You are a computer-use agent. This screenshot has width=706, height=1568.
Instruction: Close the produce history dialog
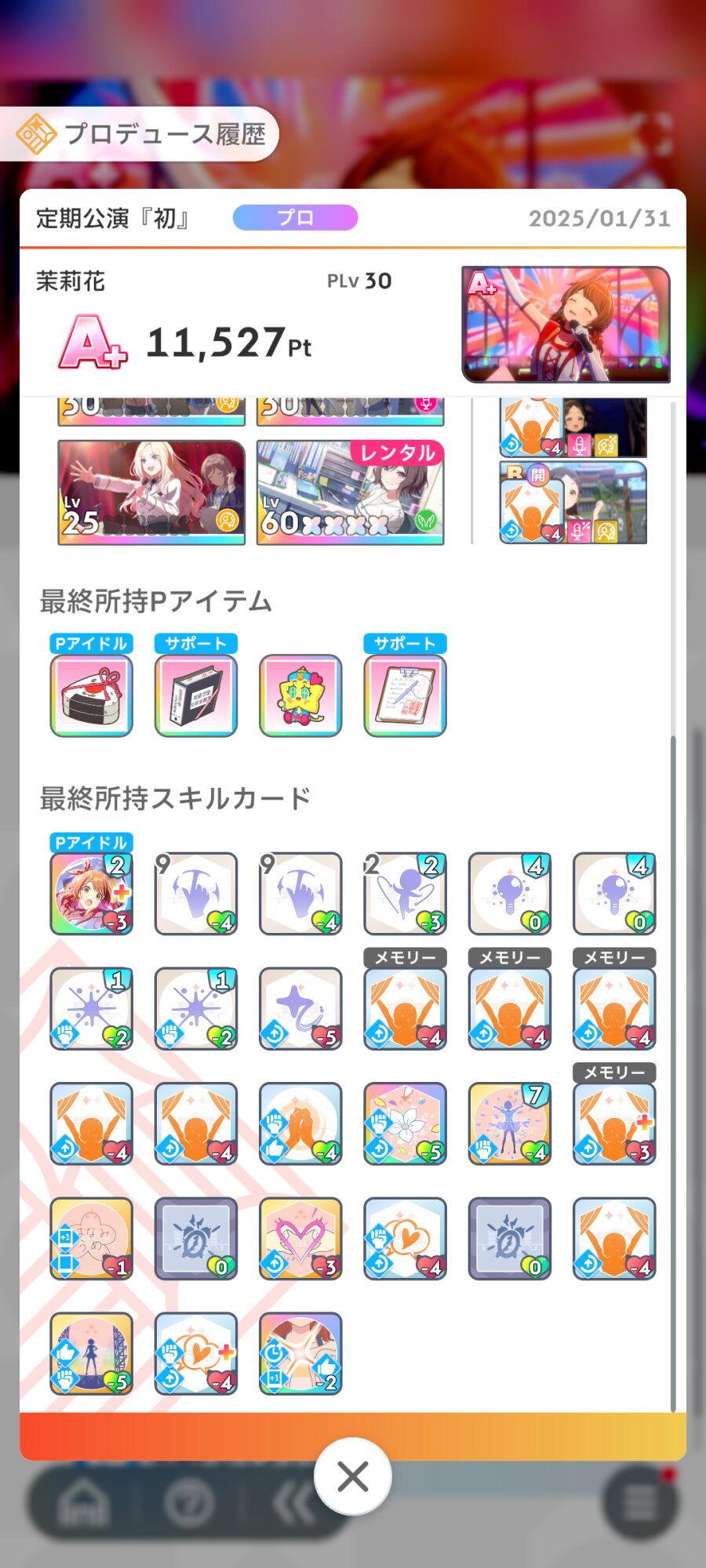pos(352,1476)
